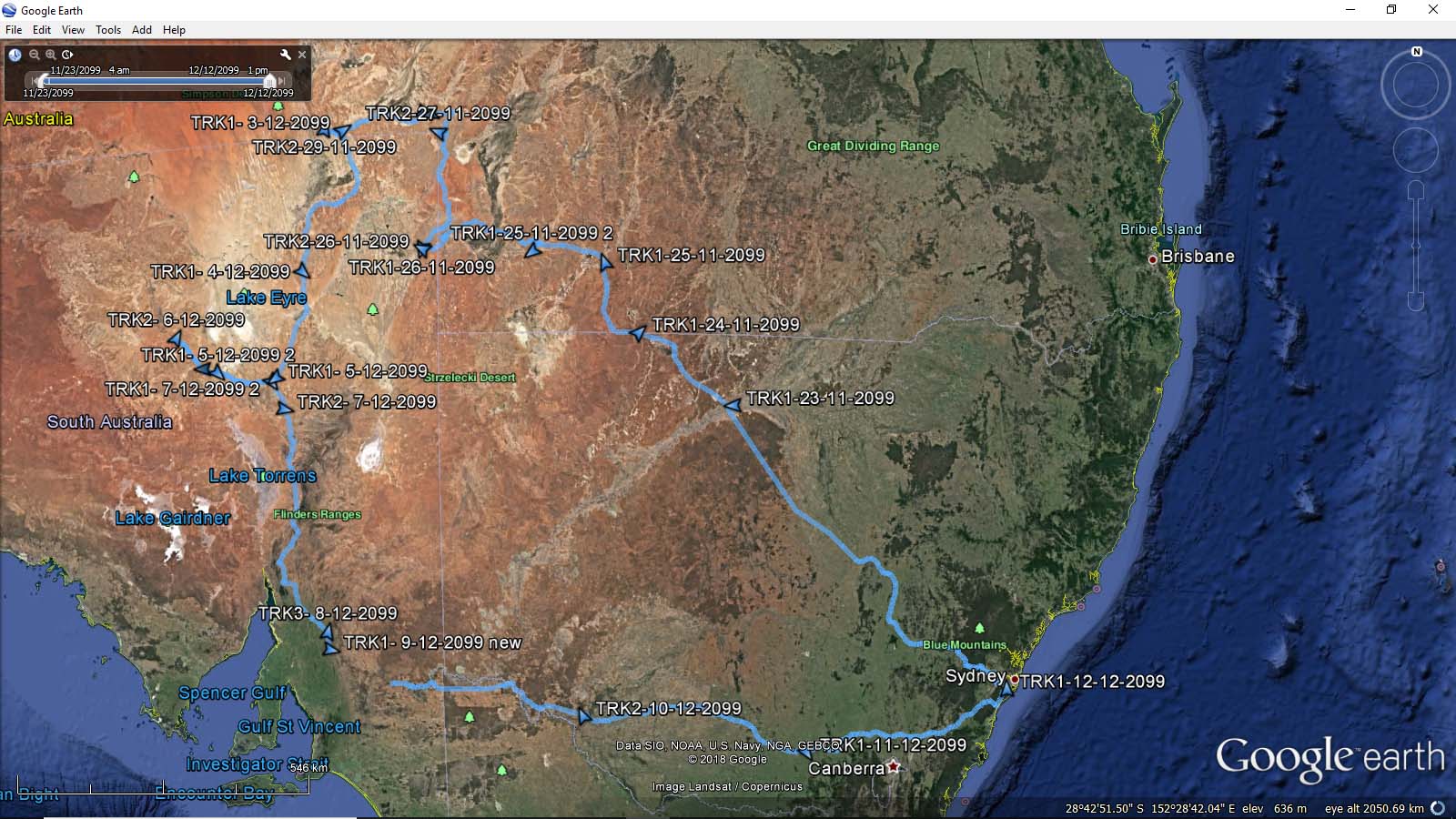
Task: Close the Google Earth window
Action: click(x=1433, y=10)
